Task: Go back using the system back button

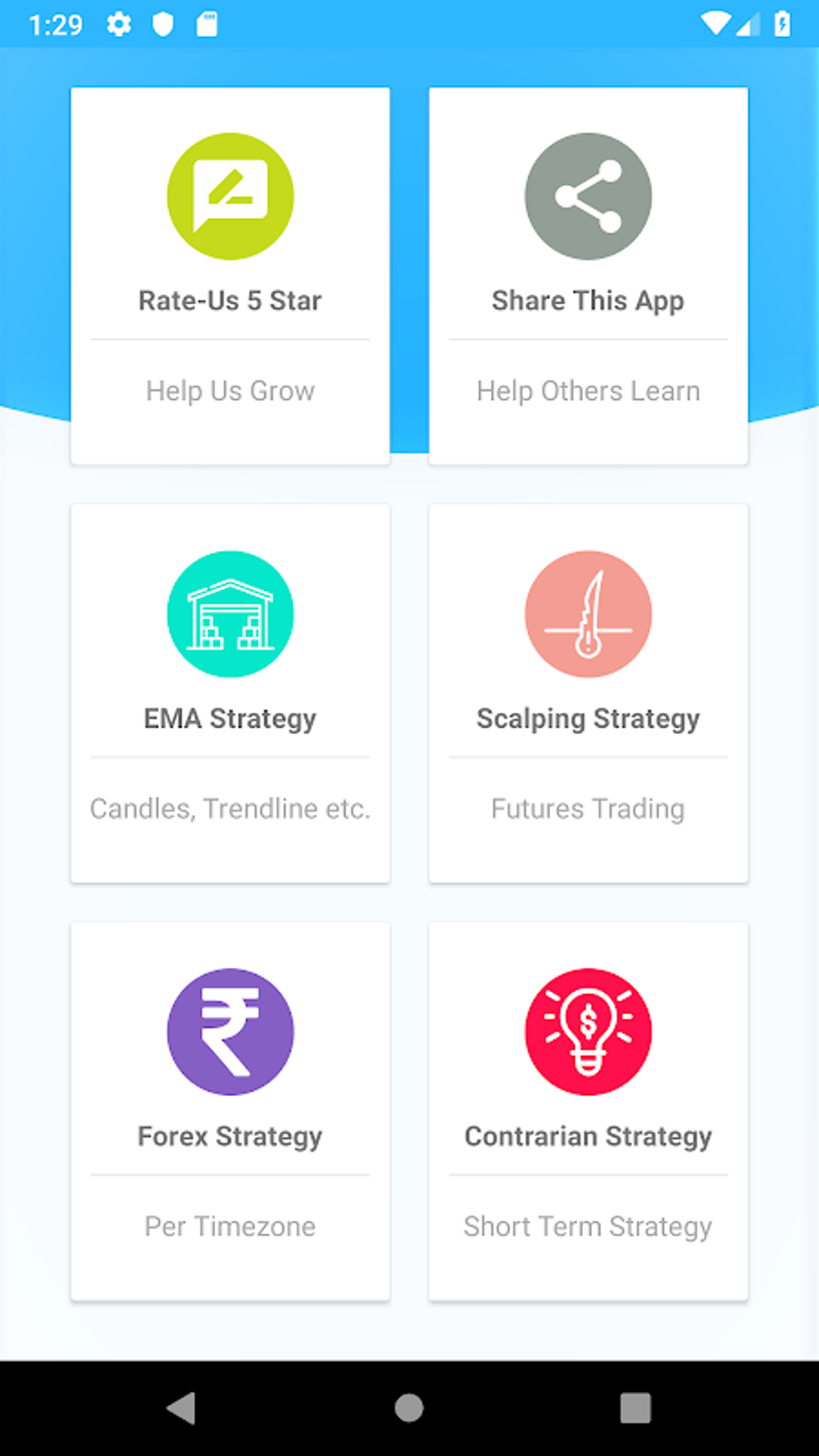Action: (x=181, y=1408)
